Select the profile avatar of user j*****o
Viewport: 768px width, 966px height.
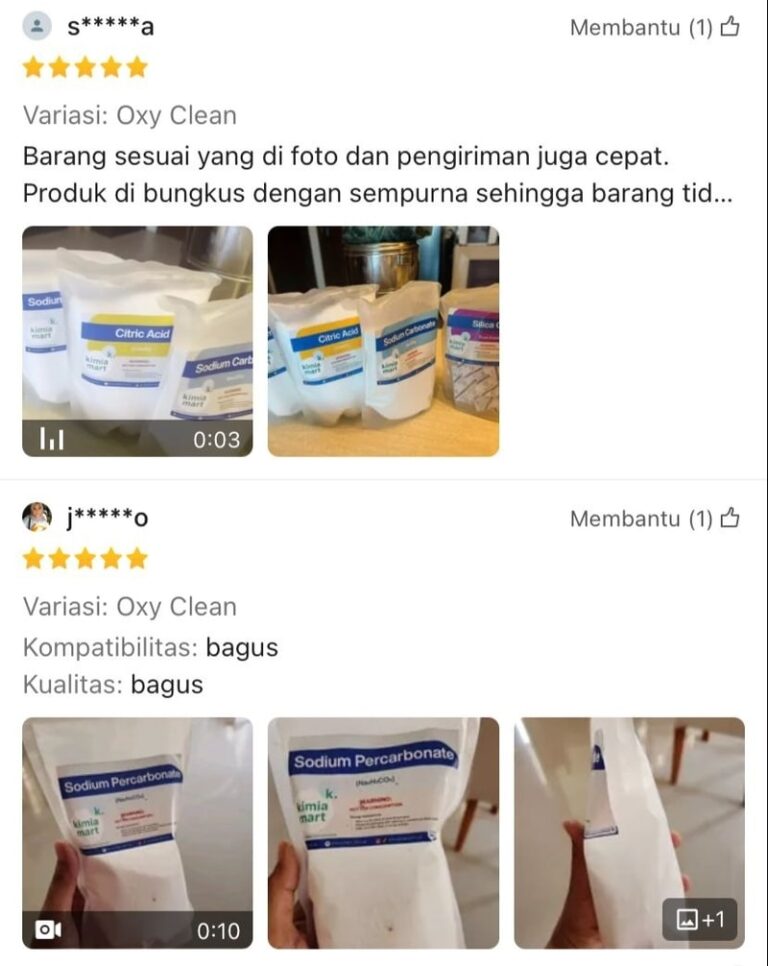coord(37,515)
